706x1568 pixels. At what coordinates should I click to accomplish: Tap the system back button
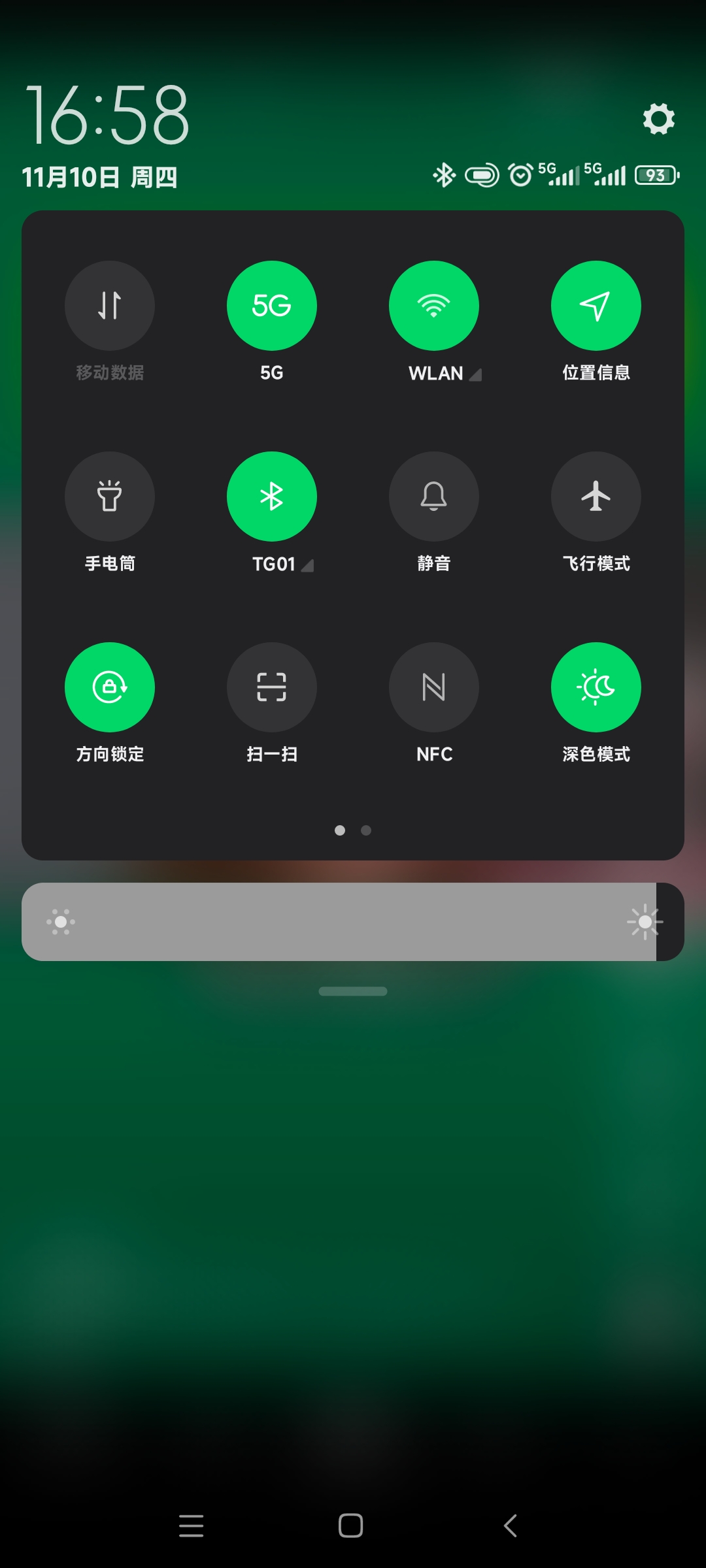(511, 1526)
